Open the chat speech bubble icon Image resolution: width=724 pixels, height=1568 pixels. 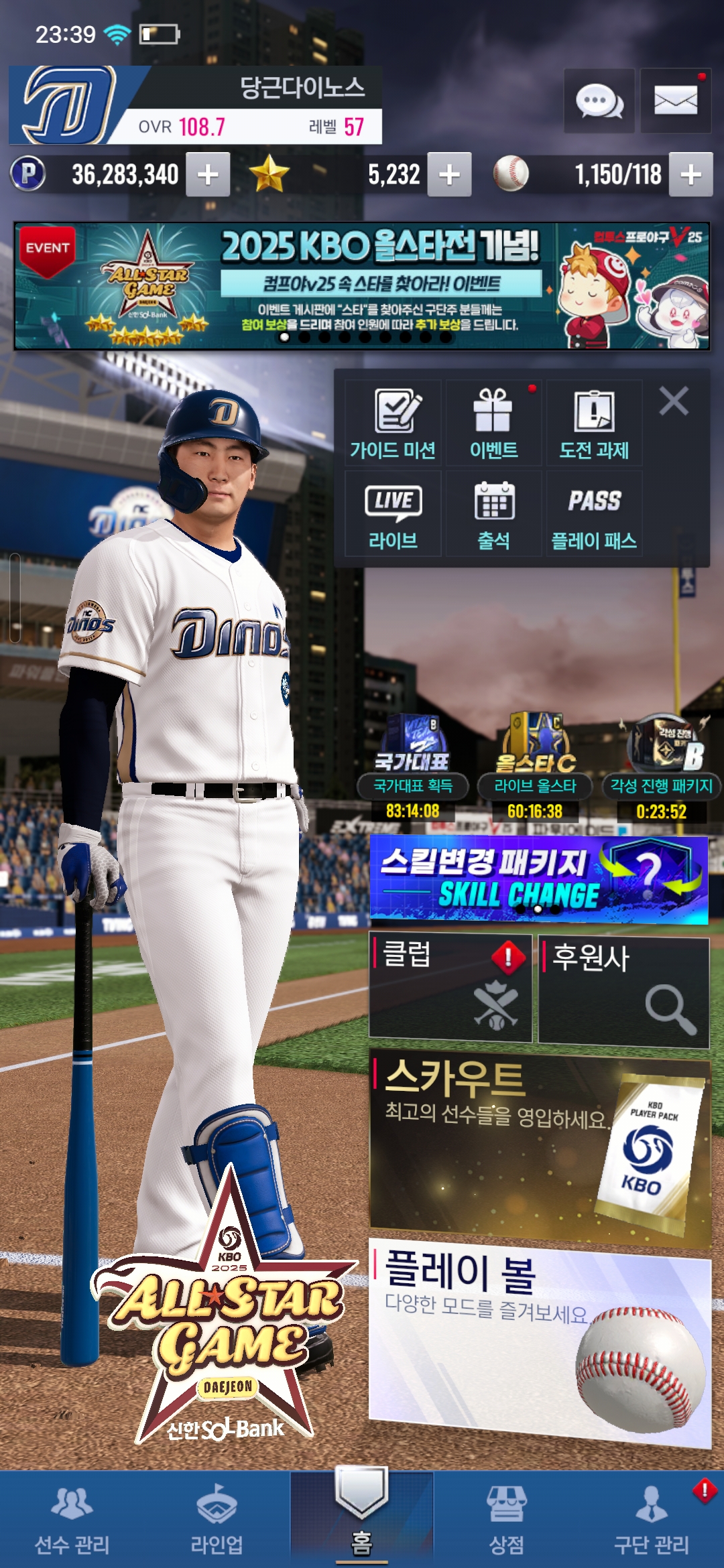coord(599,102)
